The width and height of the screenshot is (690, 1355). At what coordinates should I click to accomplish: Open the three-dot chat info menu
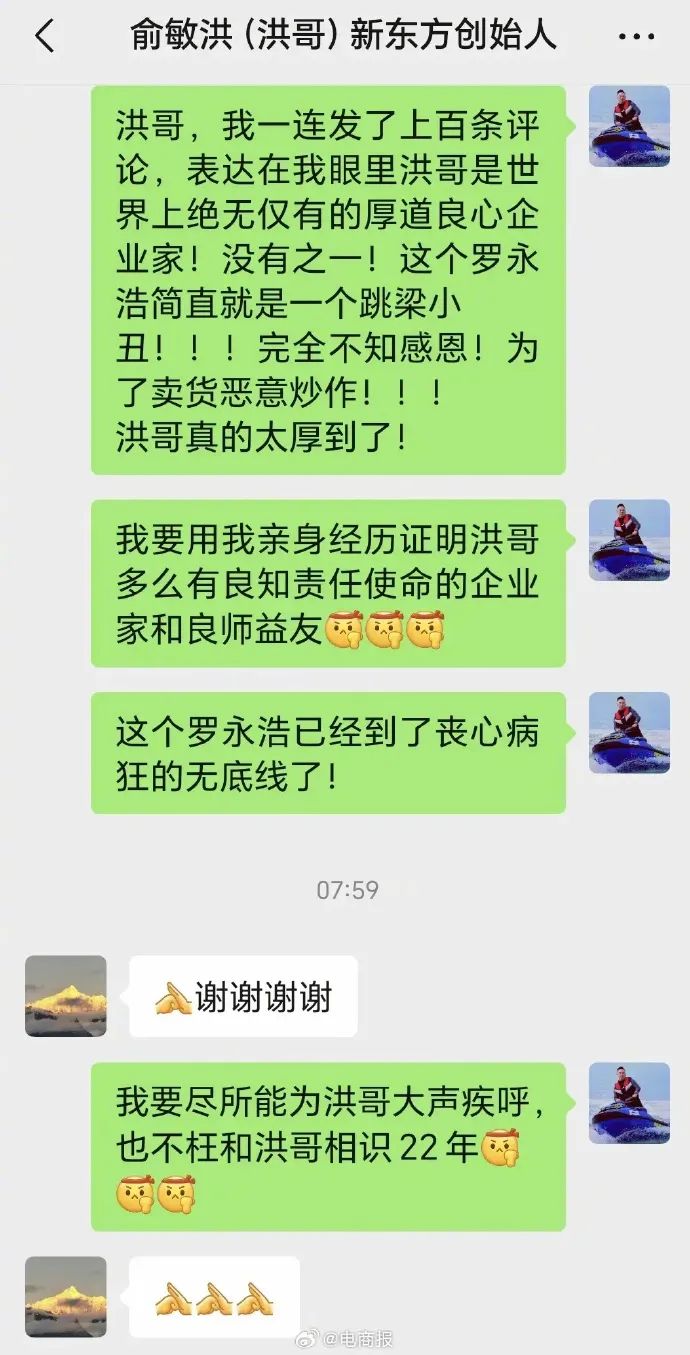click(x=636, y=38)
